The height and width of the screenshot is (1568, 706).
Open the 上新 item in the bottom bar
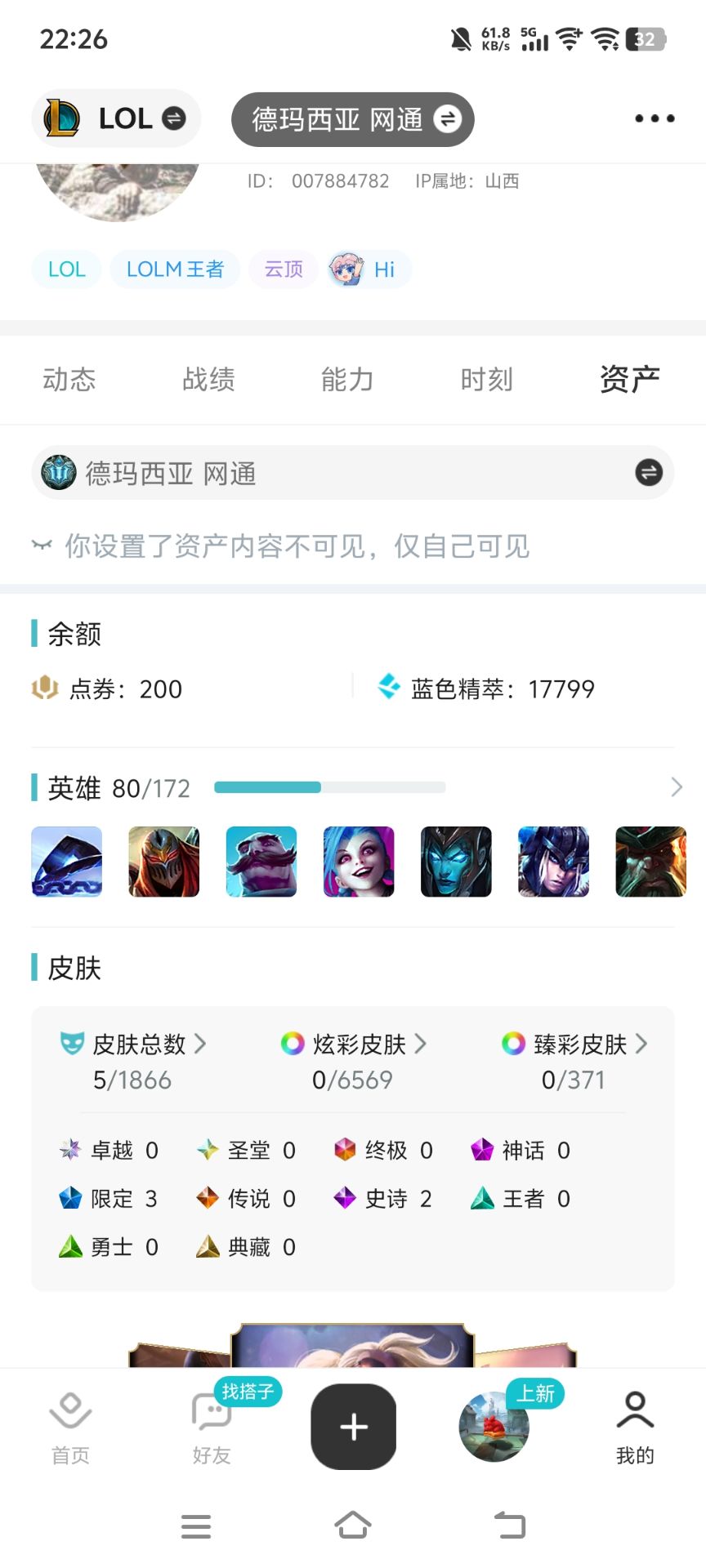click(494, 1426)
